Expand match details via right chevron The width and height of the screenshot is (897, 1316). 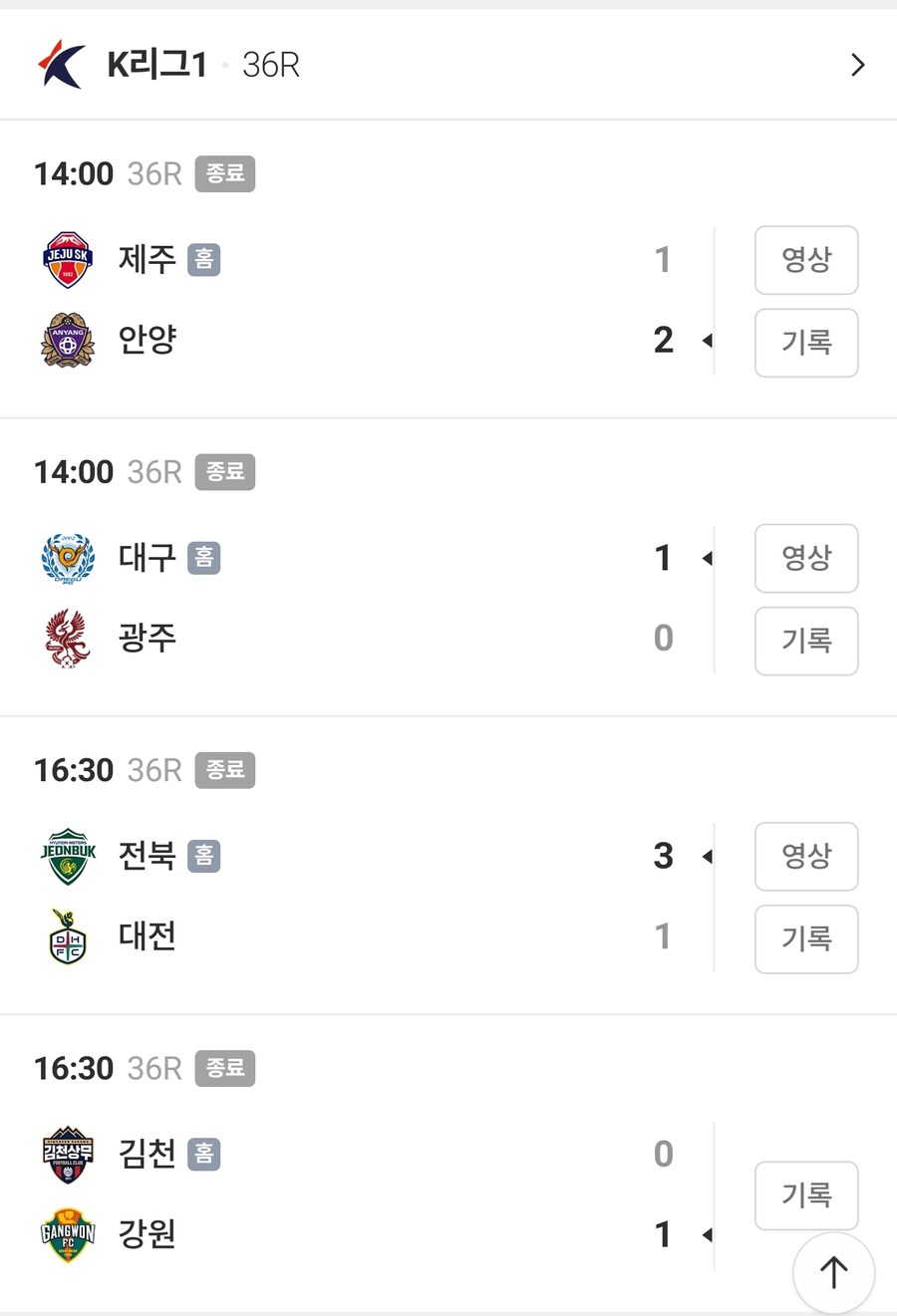click(x=858, y=64)
